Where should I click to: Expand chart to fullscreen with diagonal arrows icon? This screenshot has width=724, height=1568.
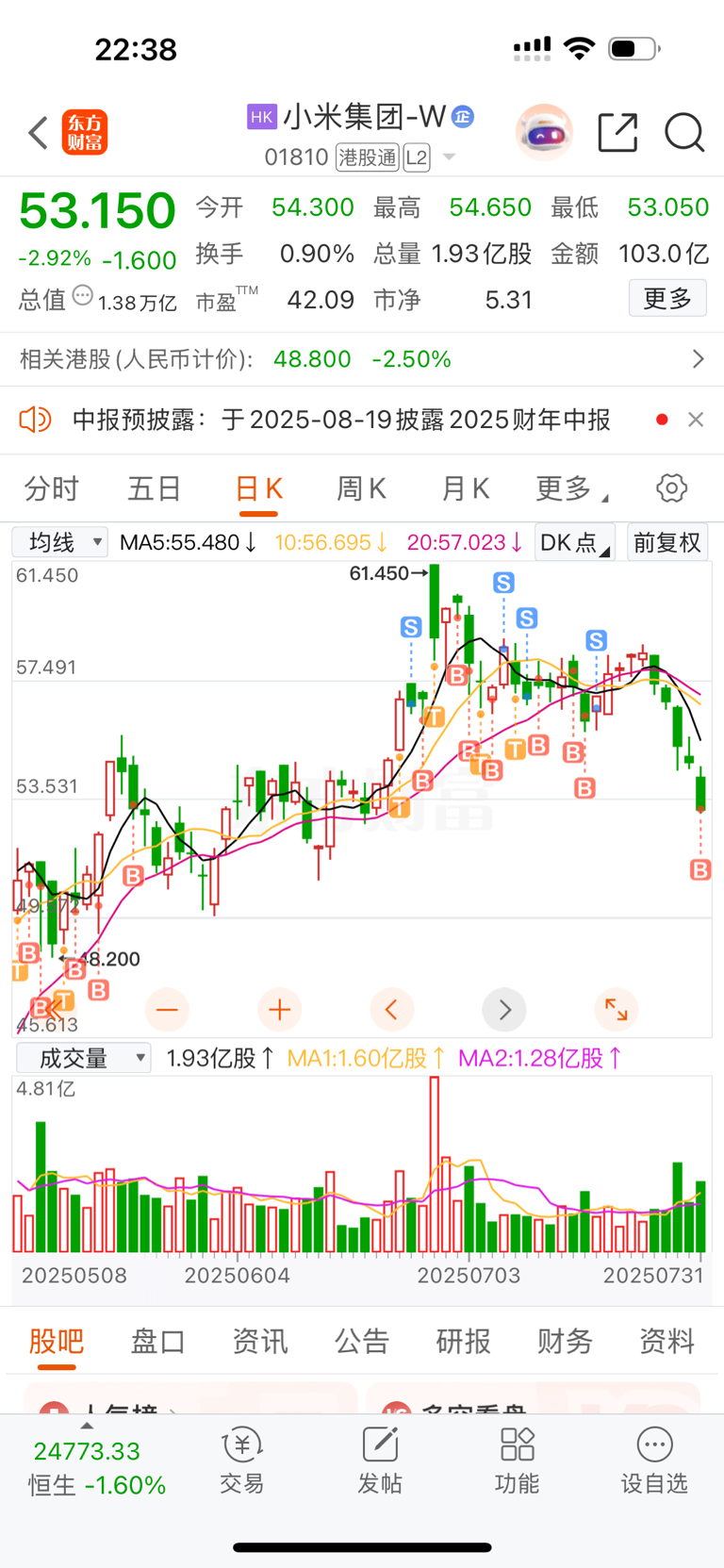click(616, 1009)
